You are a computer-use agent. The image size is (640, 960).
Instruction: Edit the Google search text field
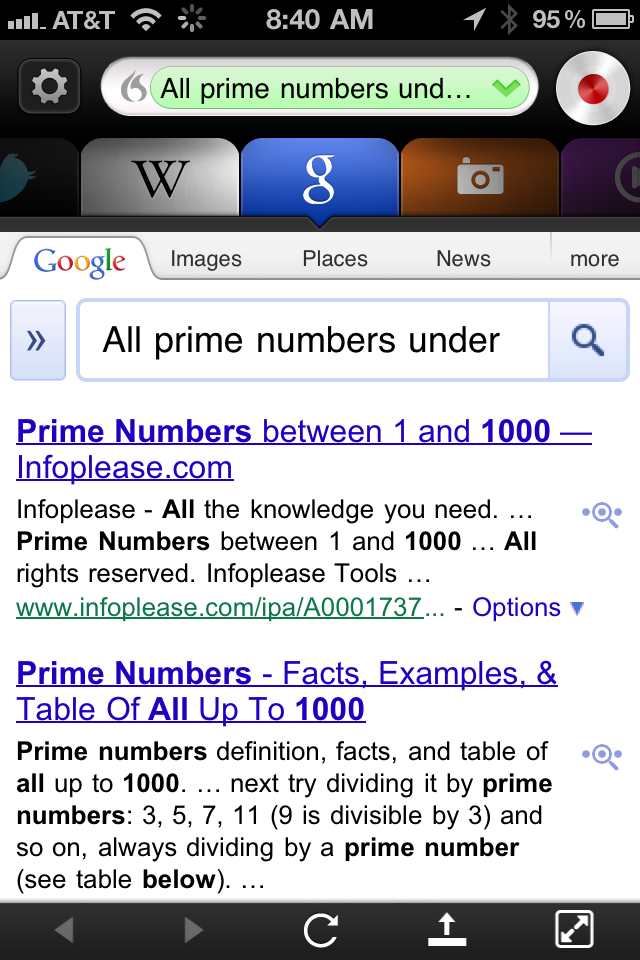(x=312, y=341)
